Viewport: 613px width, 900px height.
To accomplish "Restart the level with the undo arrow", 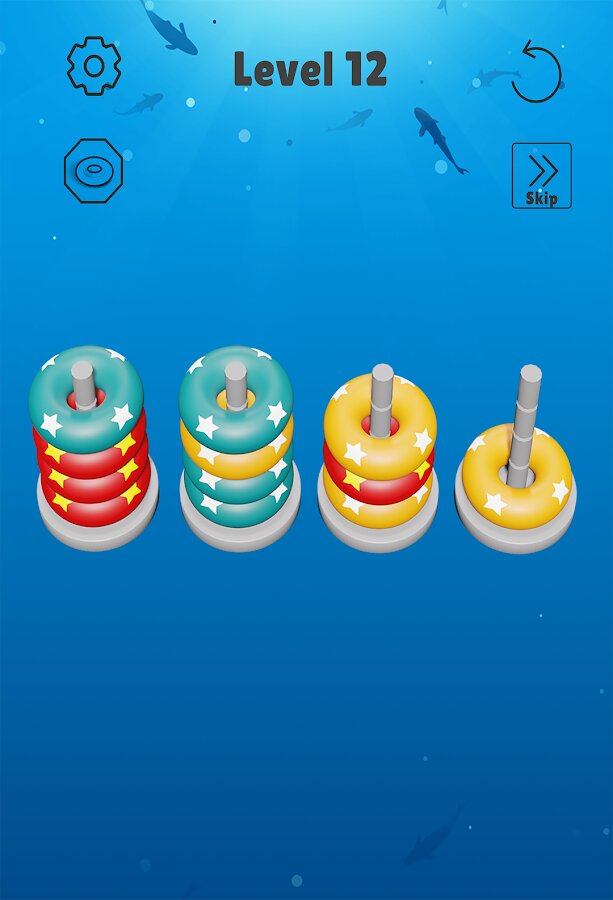I will pos(536,72).
